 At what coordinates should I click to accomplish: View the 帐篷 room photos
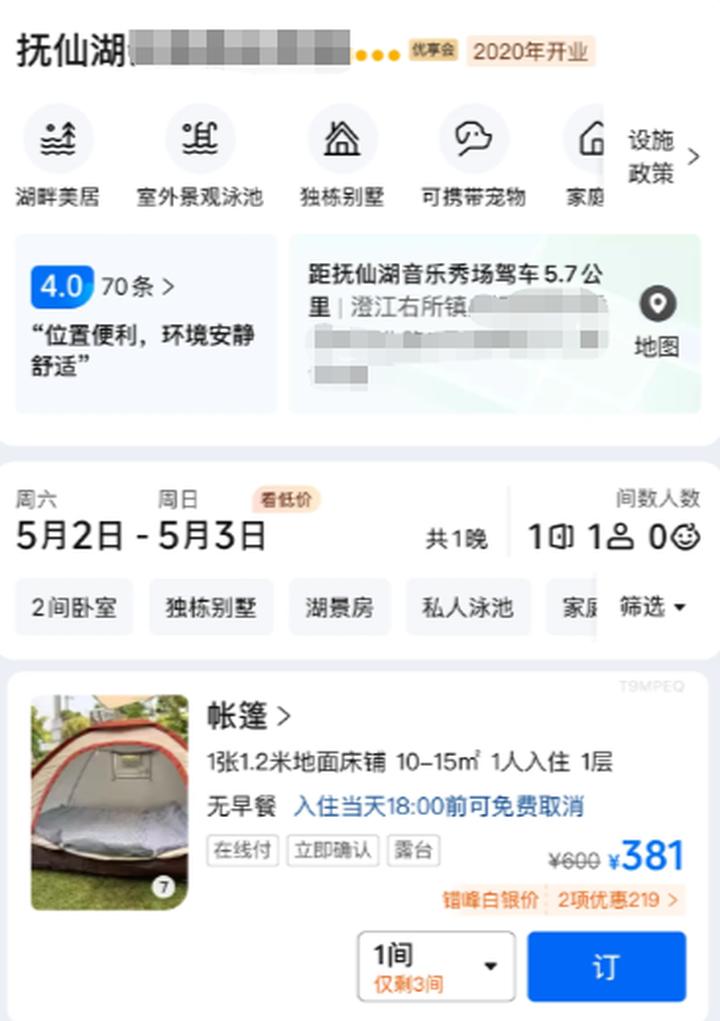(109, 802)
